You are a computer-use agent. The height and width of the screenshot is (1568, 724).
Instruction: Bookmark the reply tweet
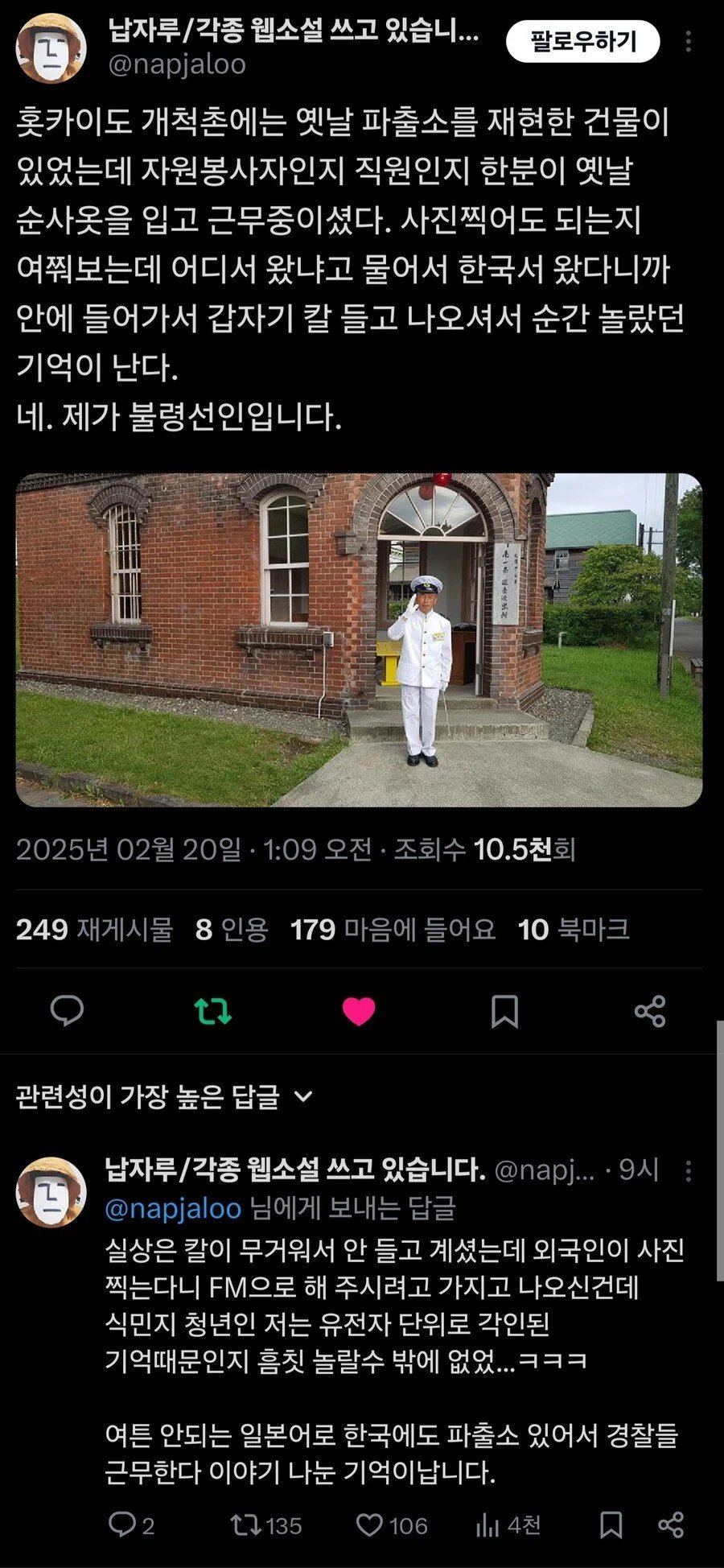pyautogui.click(x=611, y=1525)
